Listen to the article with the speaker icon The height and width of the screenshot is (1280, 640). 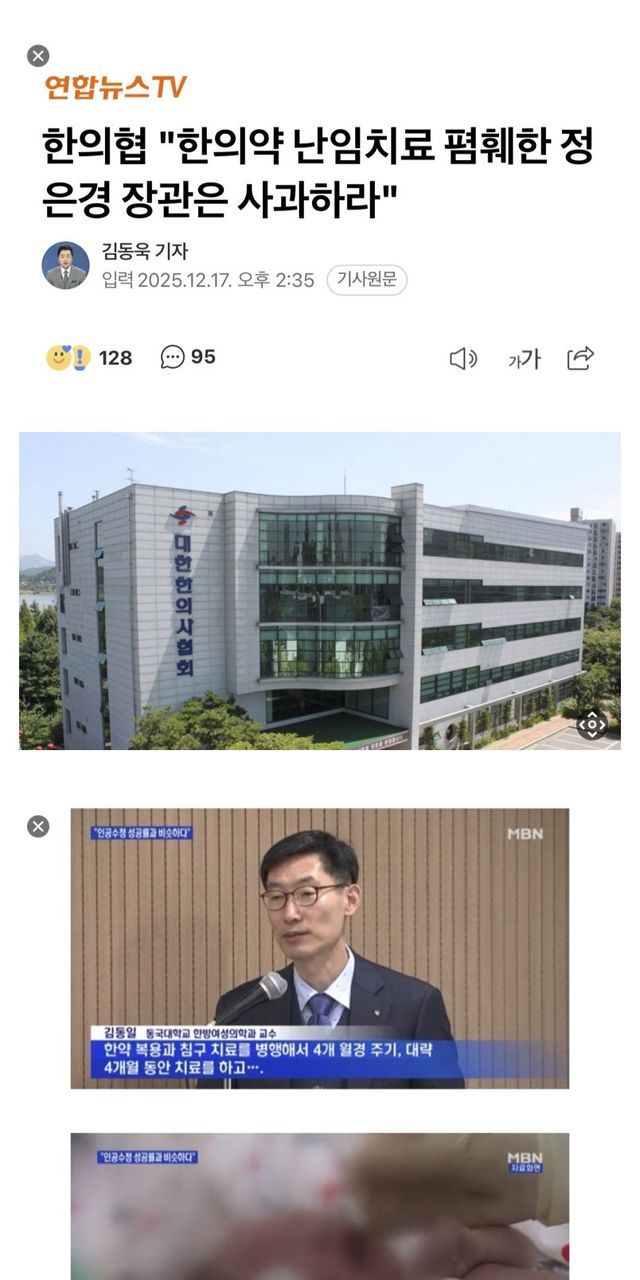463,358
